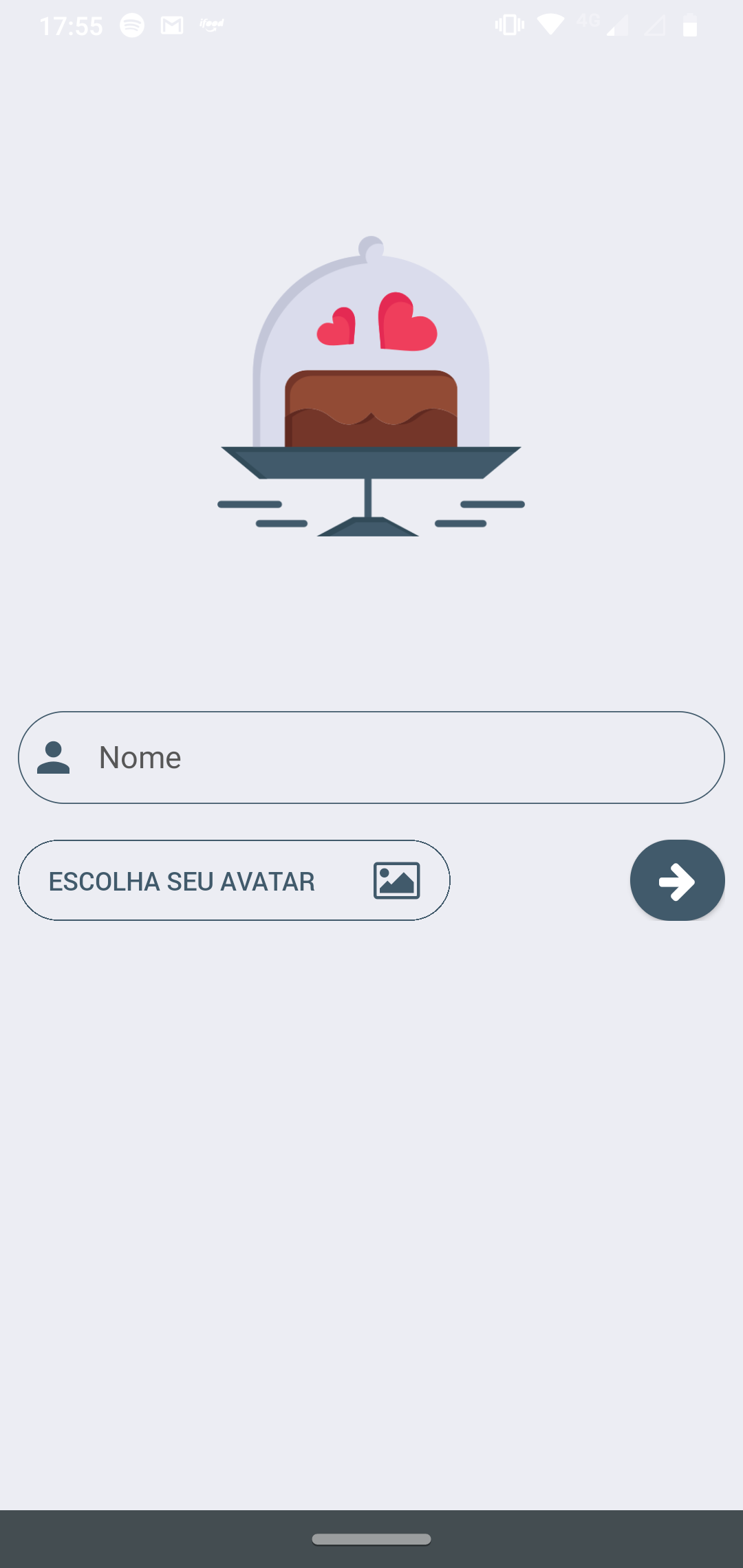Image resolution: width=743 pixels, height=1568 pixels.
Task: Tap the Nome input field
Action: [x=371, y=757]
